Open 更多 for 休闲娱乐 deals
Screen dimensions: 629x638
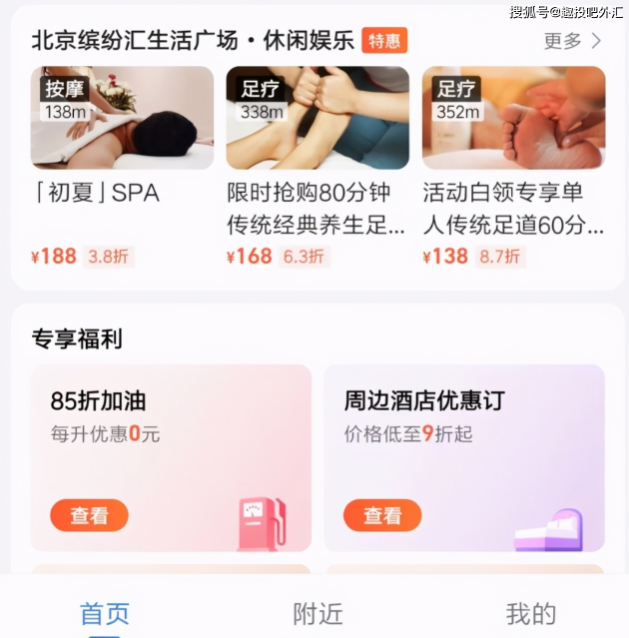tap(573, 41)
